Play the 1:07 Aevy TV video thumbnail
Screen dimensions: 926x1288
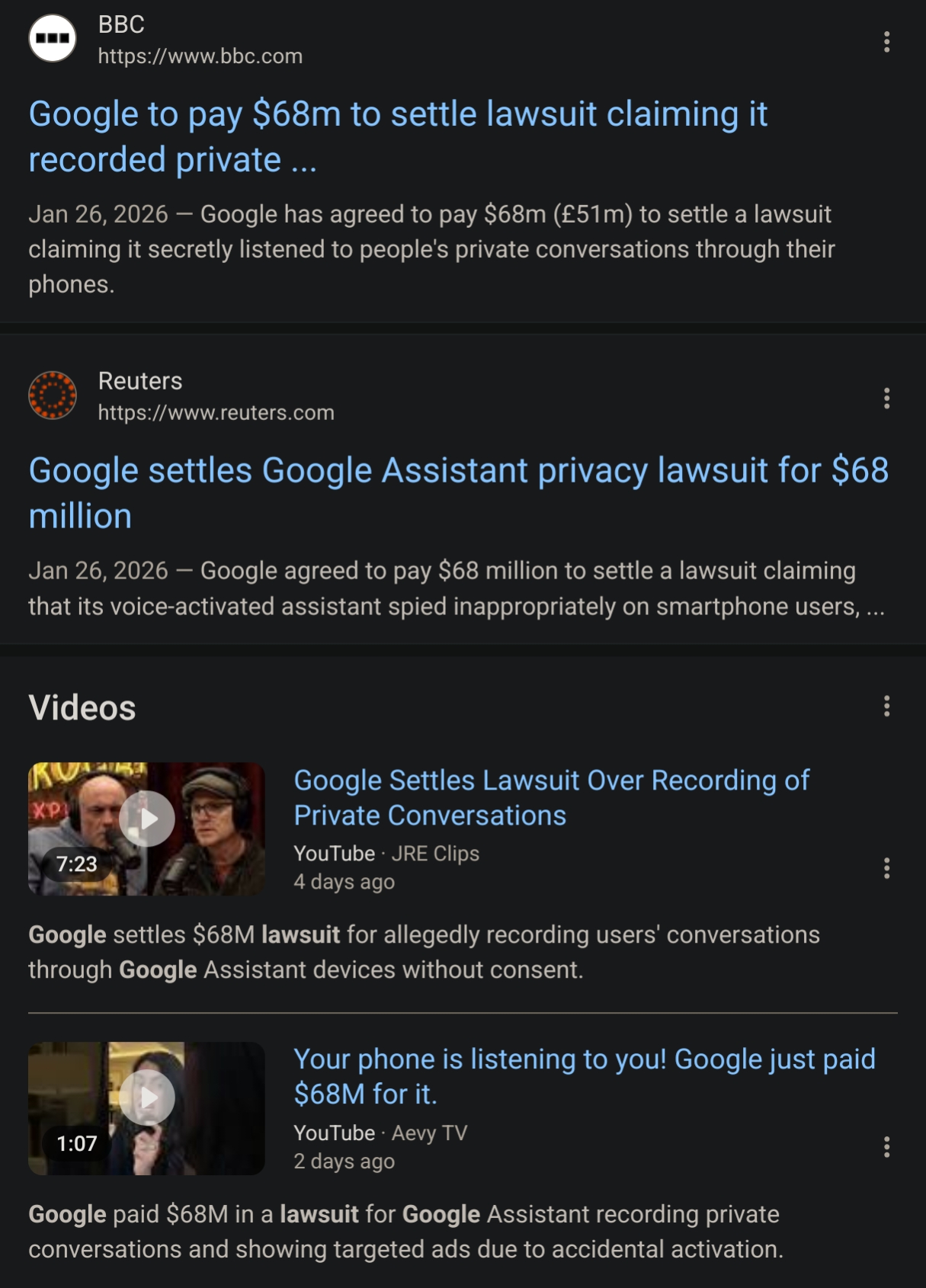146,1107
